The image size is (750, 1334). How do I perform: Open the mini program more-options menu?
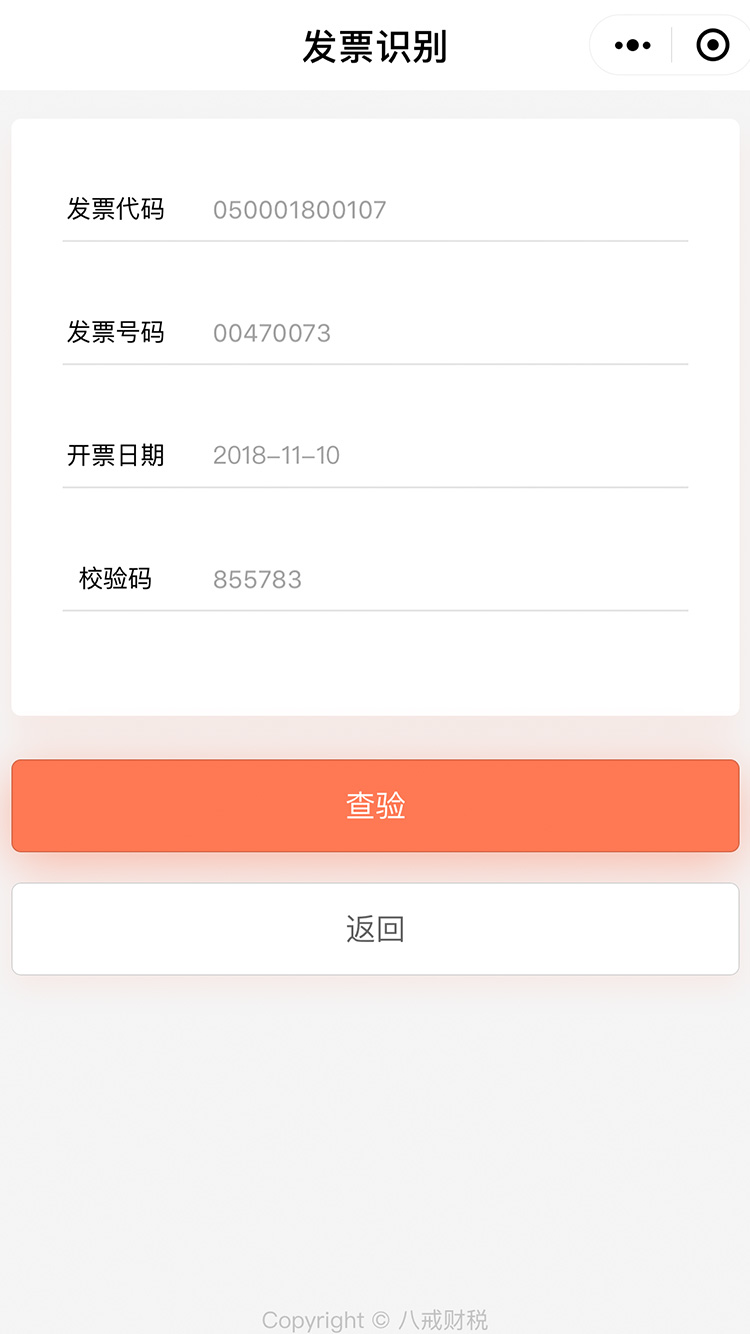(633, 46)
